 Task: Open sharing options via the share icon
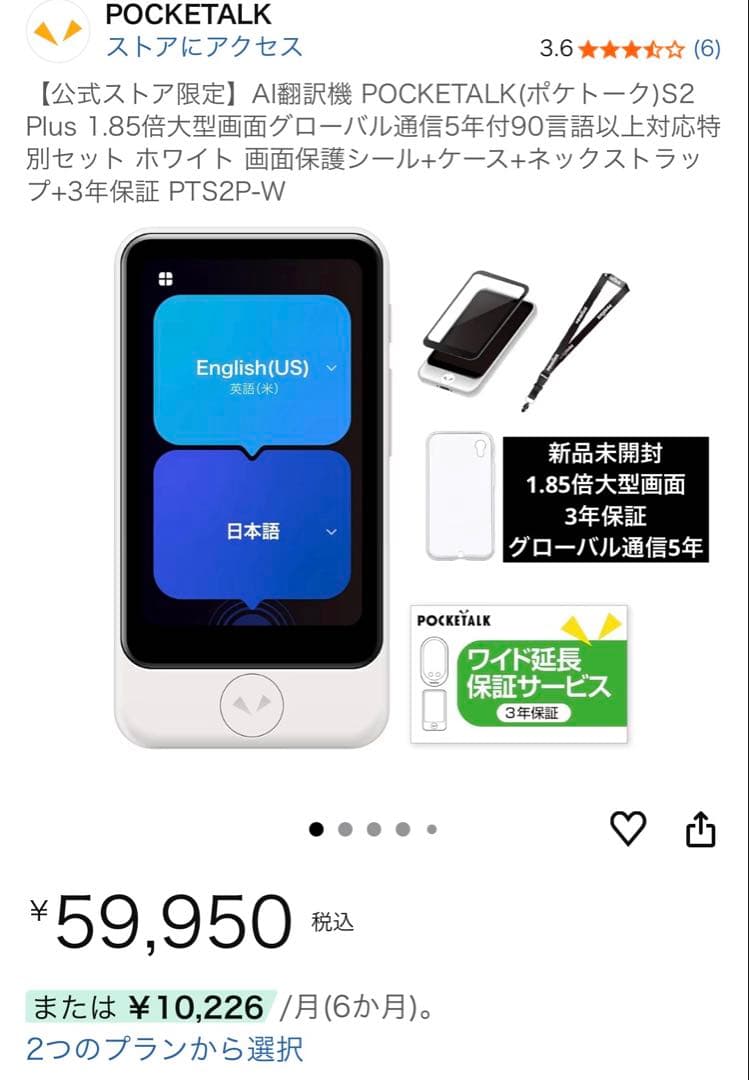[x=702, y=828]
